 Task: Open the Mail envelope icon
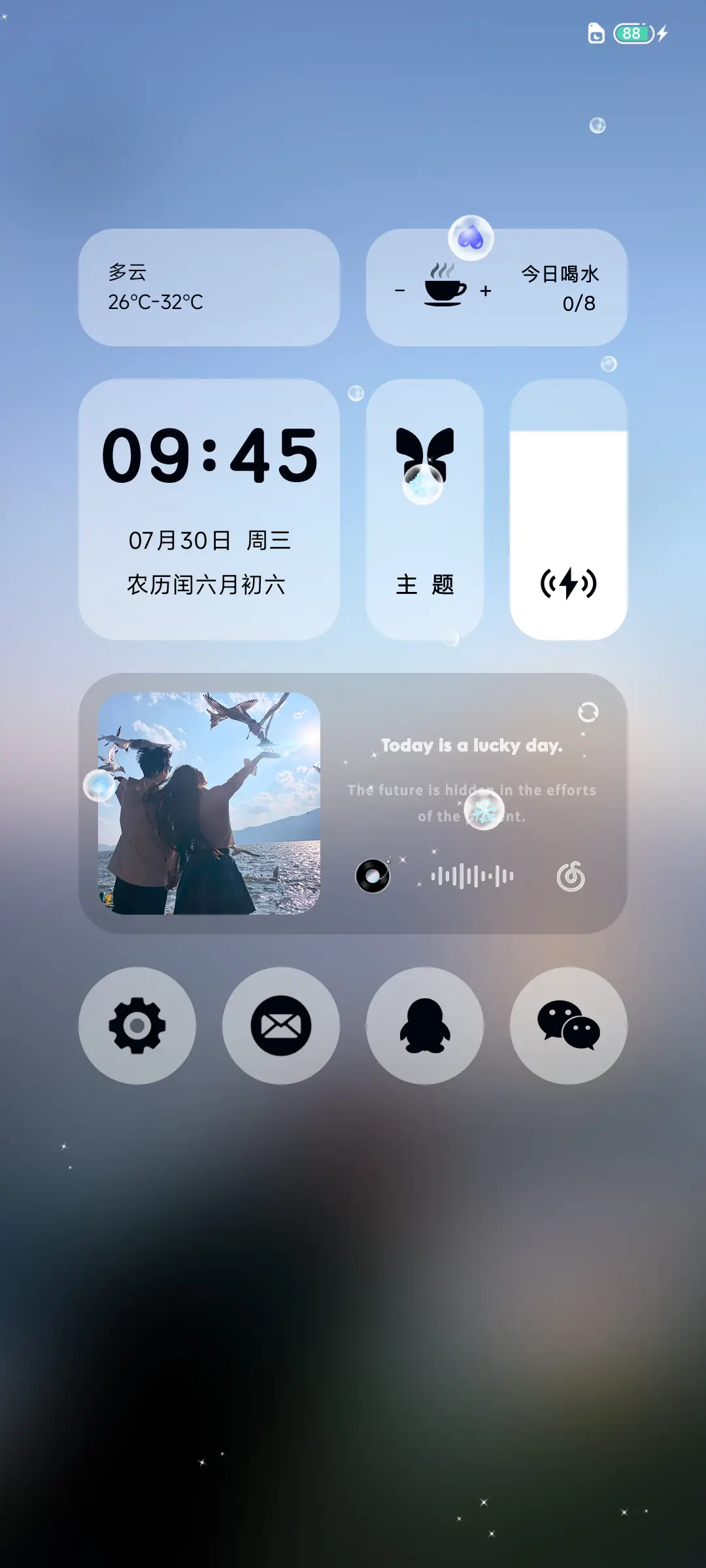coord(281,1026)
